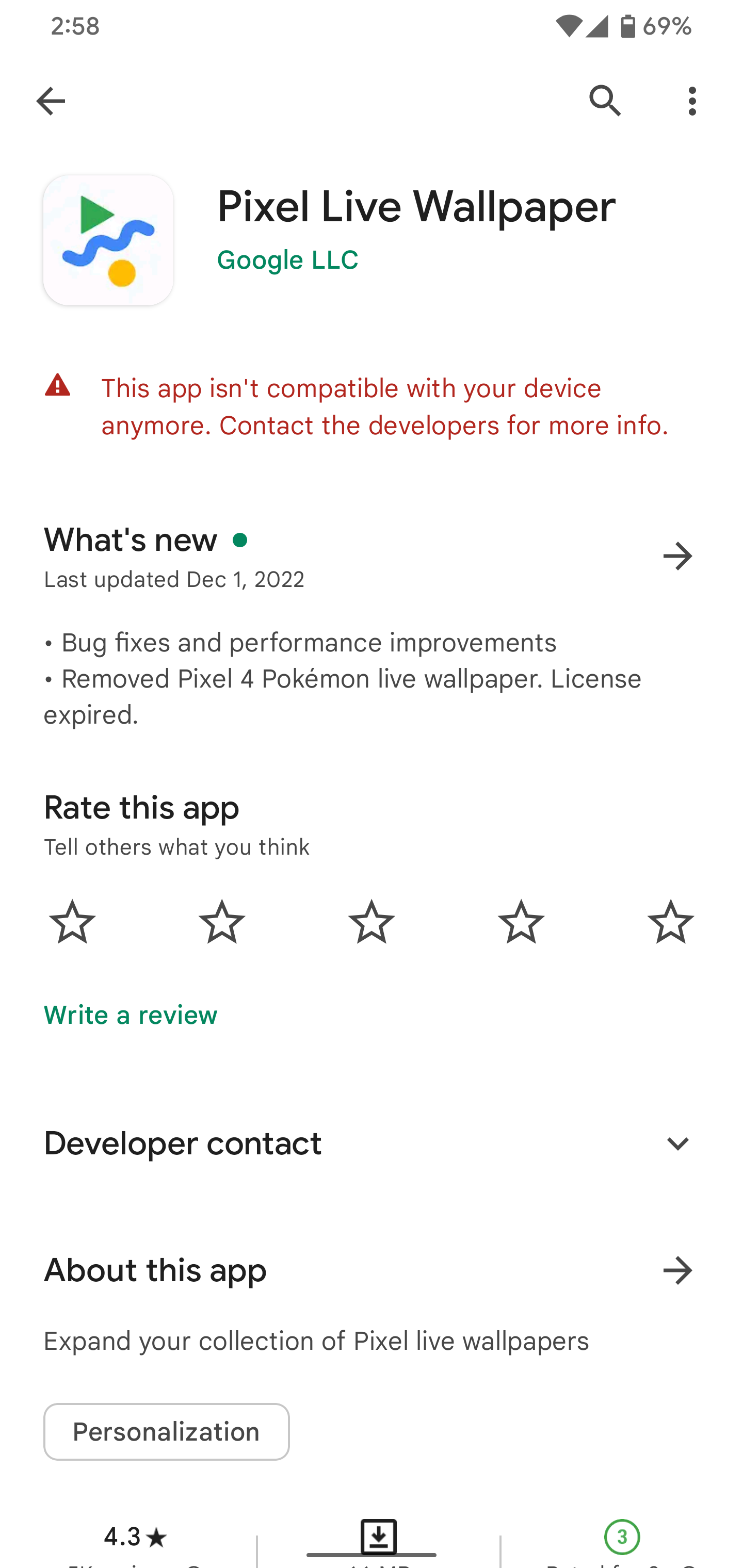Open the search icon
The width and height of the screenshot is (743, 1568).
605,101
